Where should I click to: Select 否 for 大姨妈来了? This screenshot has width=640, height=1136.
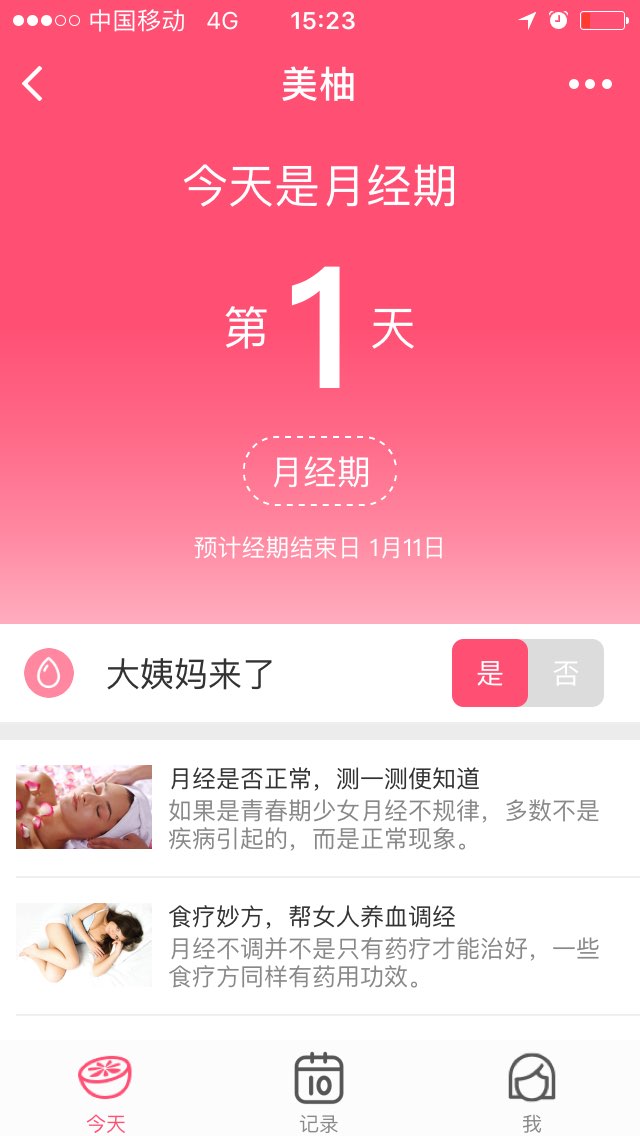566,673
